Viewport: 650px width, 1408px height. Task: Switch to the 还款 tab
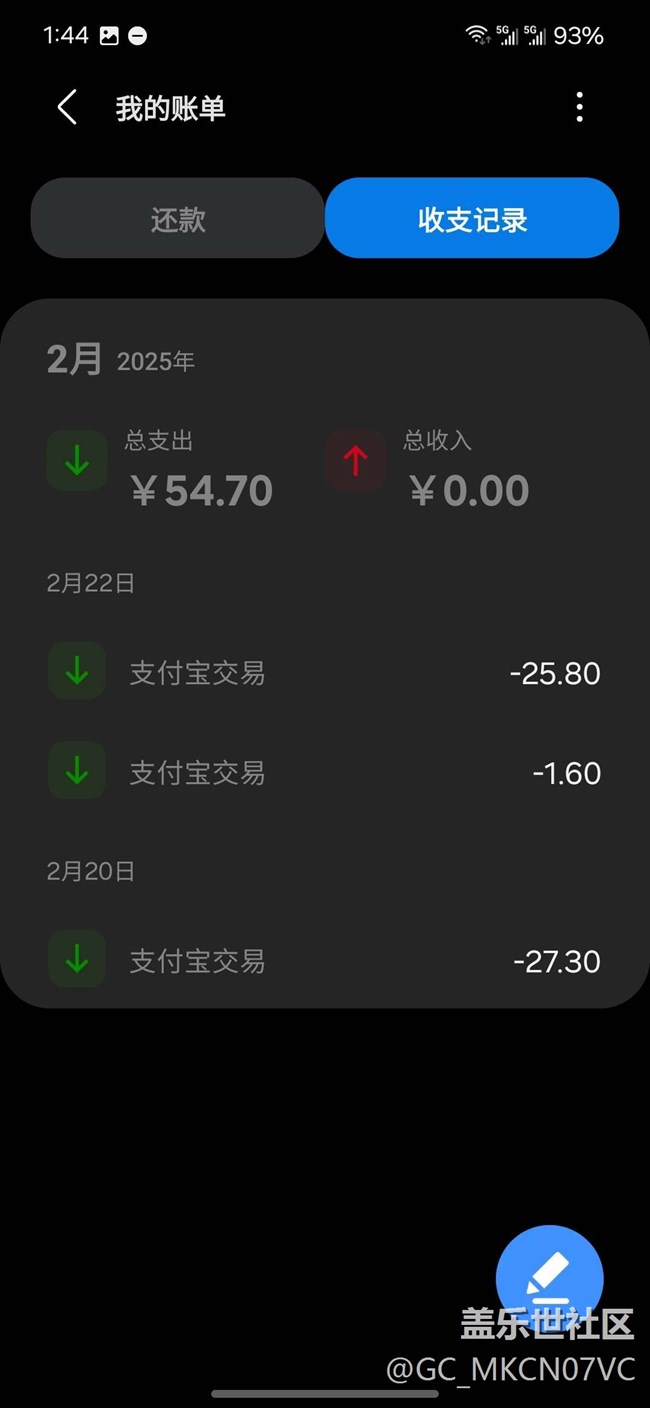tap(178, 219)
